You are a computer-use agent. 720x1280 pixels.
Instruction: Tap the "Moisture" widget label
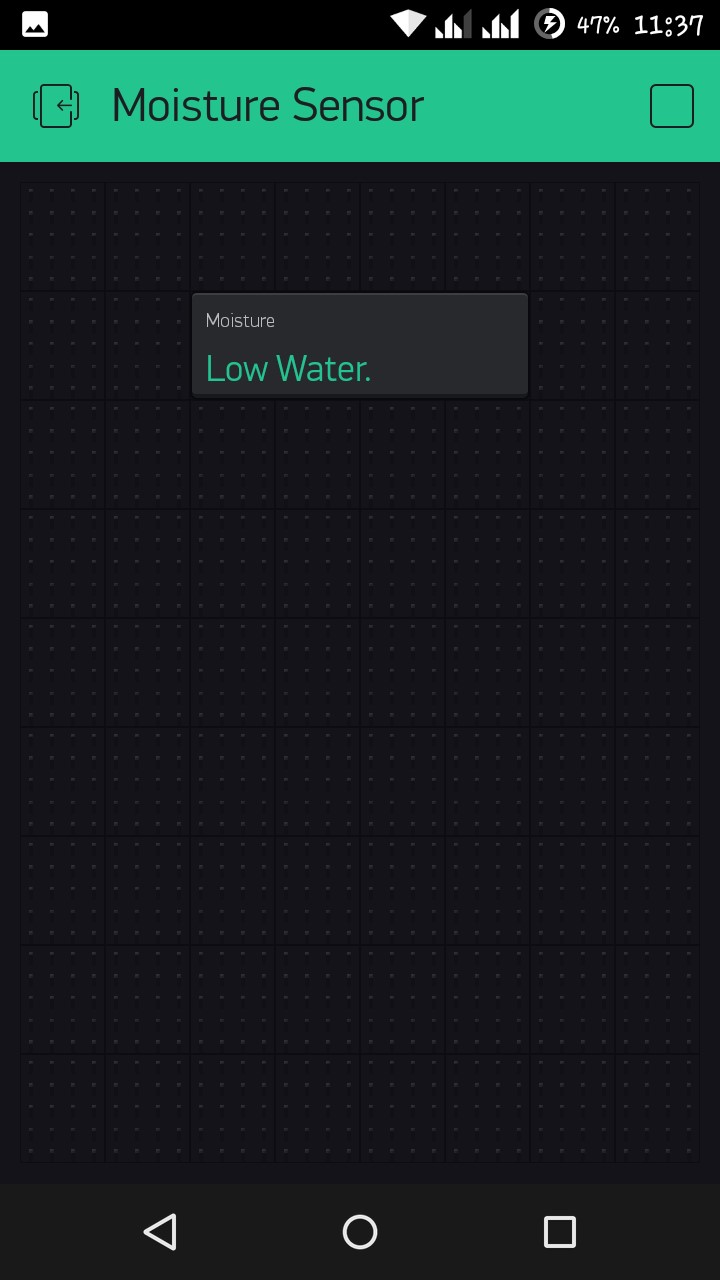point(240,320)
